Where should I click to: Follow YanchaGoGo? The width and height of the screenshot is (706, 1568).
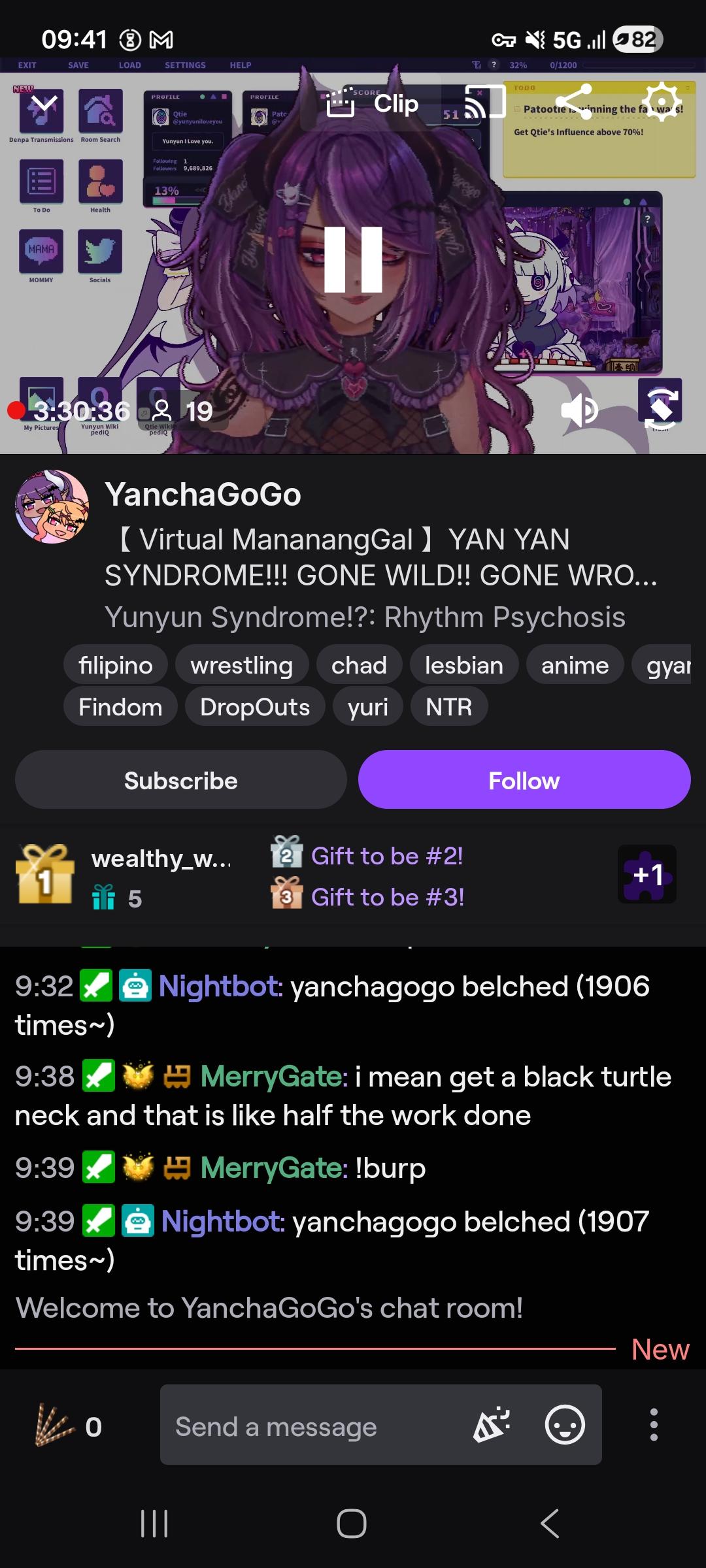coord(524,780)
